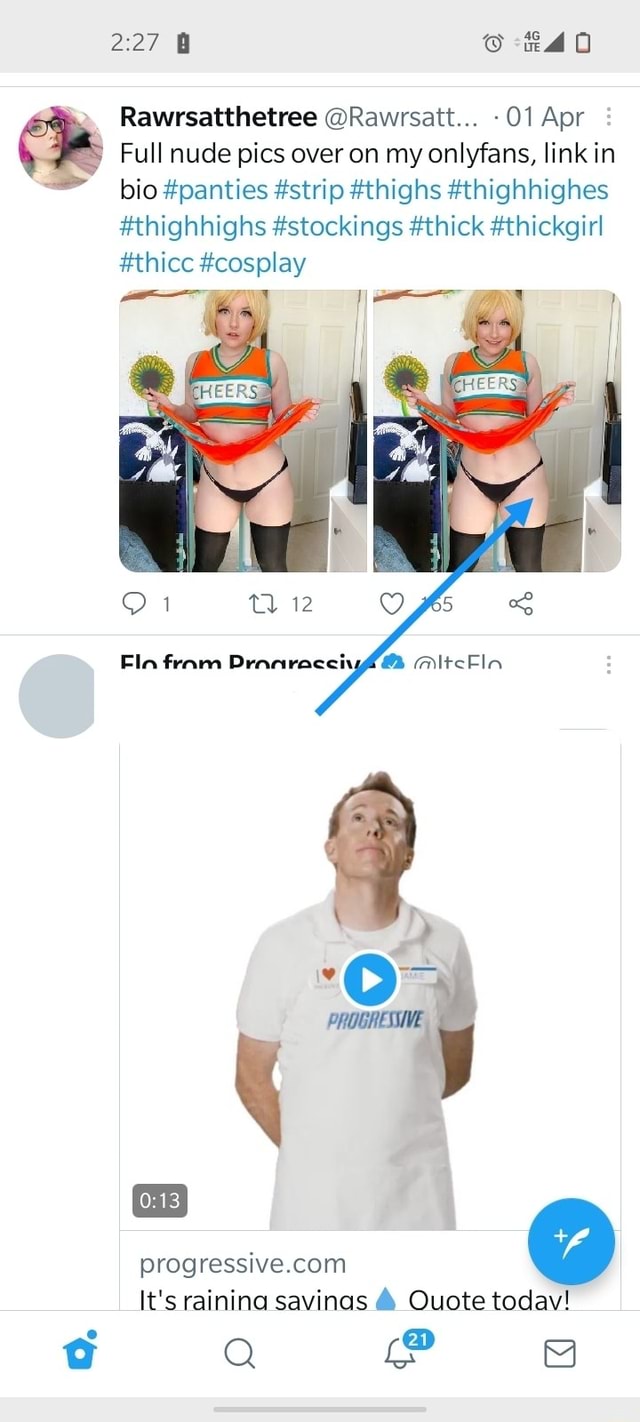Switch to the Search tab
The height and width of the screenshot is (1422, 640).
[240, 1353]
